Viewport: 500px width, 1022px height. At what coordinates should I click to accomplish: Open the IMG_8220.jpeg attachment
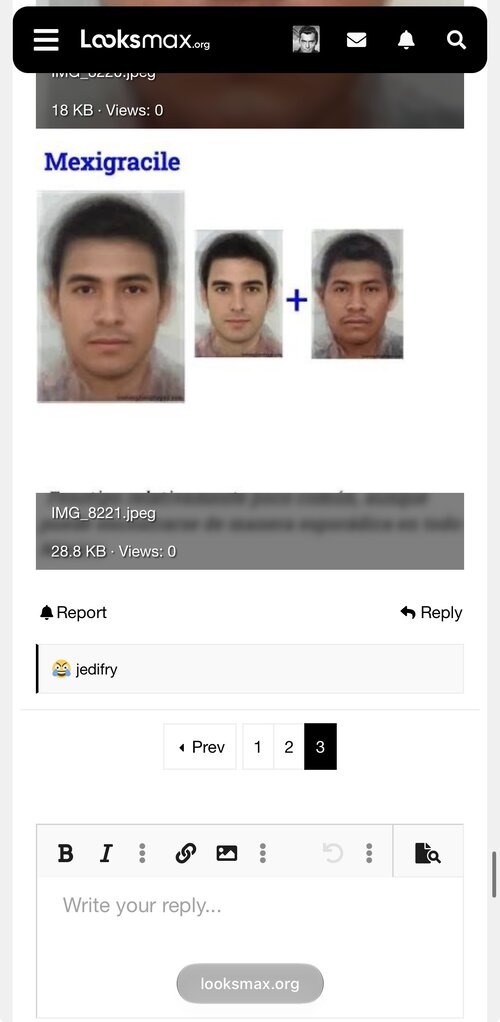[x=250, y=64]
